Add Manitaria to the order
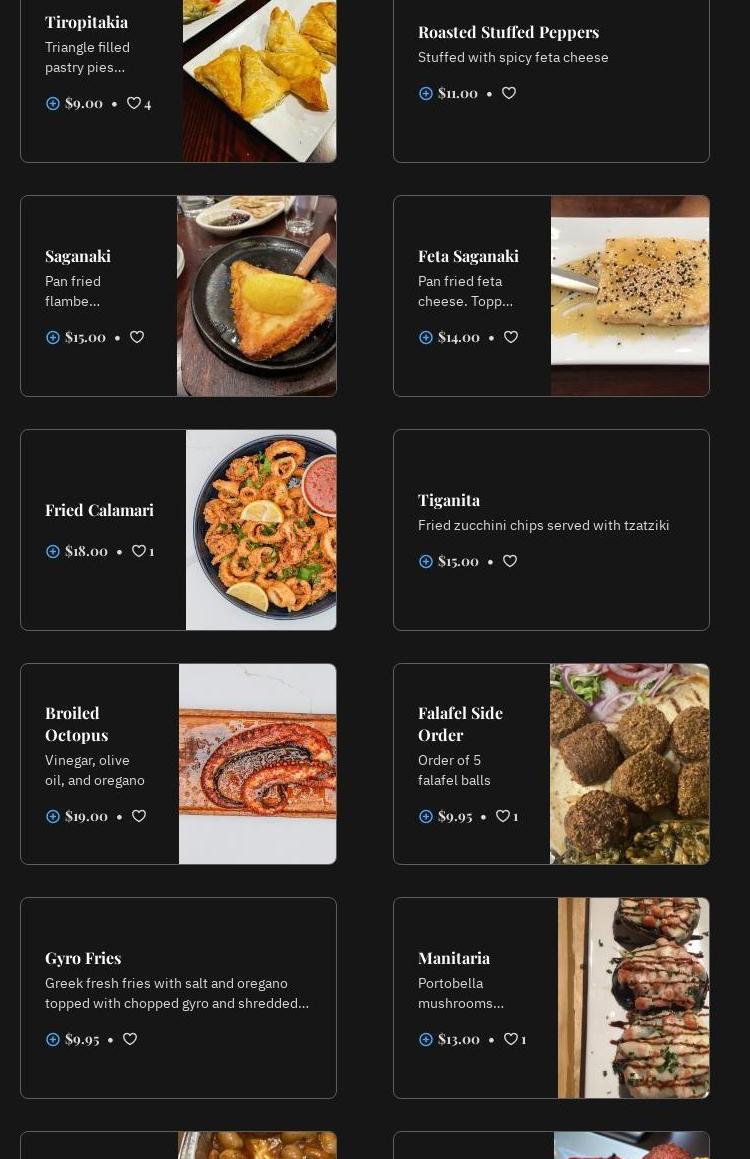750x1159 pixels. click(426, 1039)
